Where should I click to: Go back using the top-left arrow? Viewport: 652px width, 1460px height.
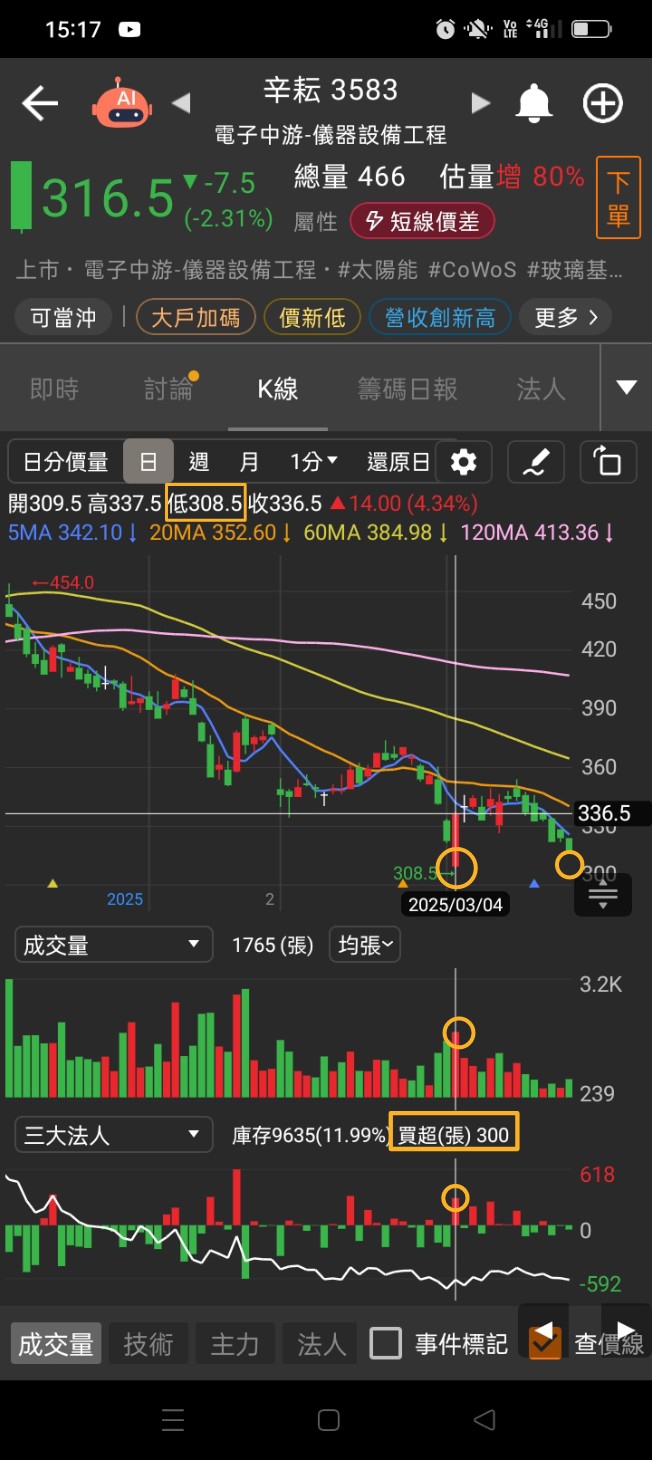tap(40, 103)
